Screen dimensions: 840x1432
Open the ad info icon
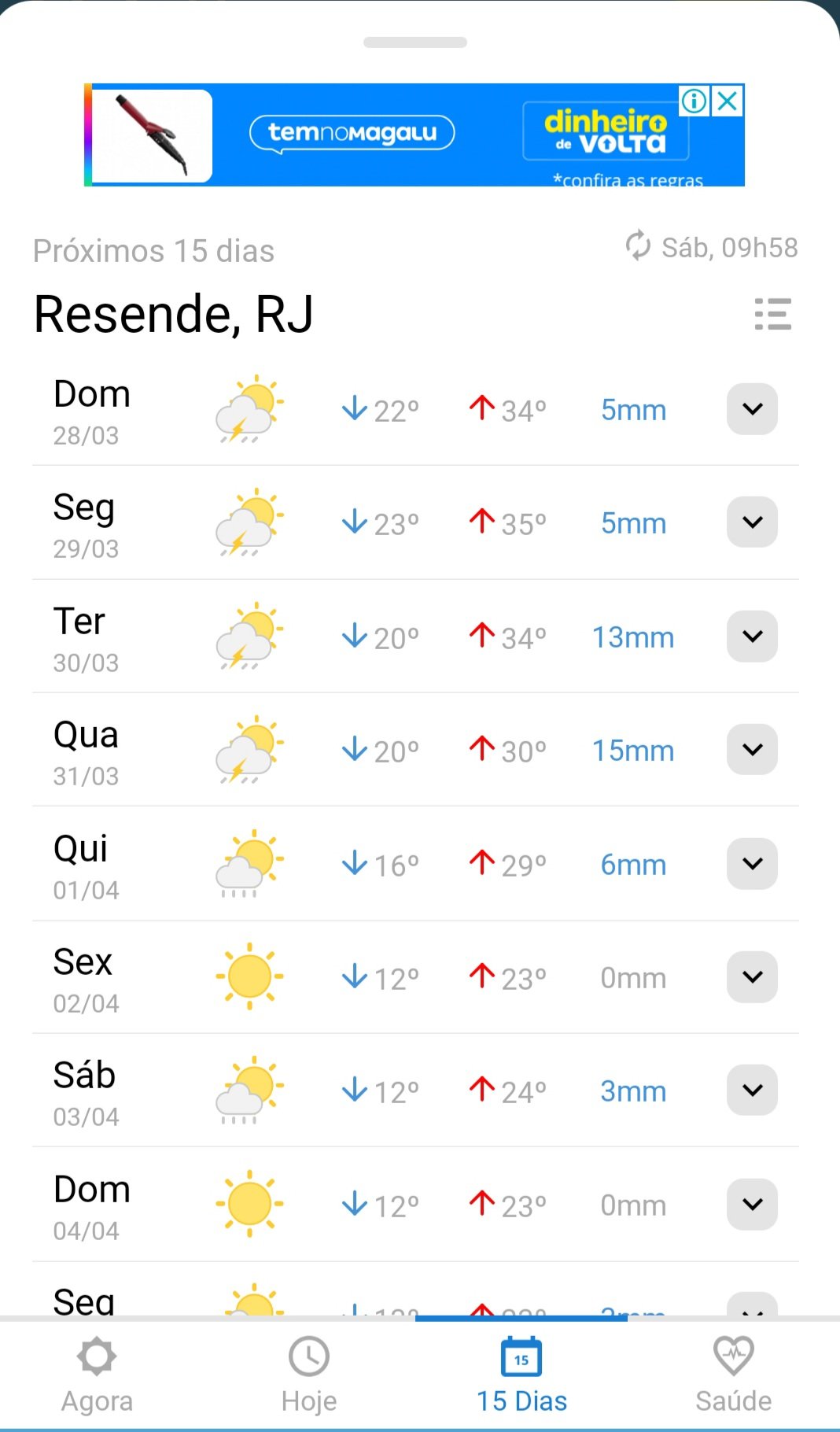click(694, 101)
